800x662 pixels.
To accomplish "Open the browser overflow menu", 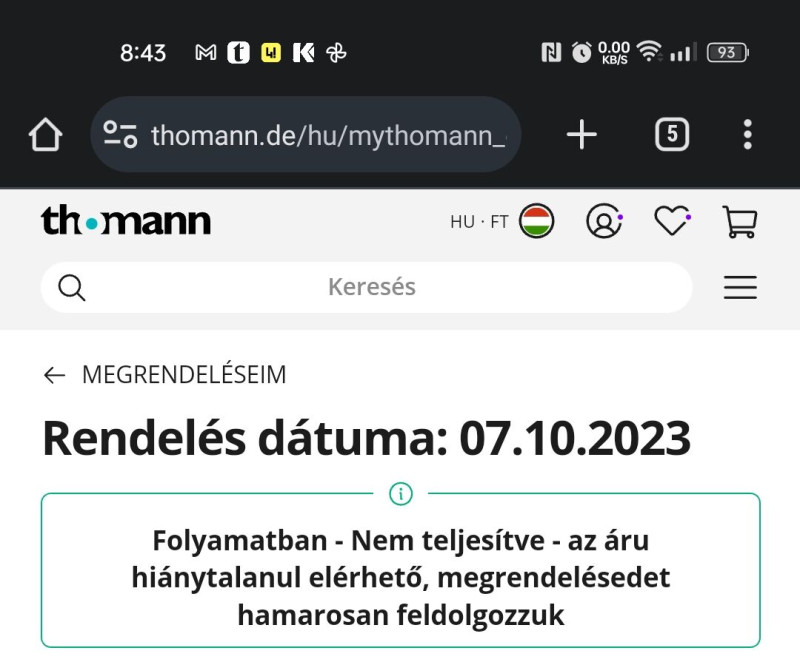I will 748,135.
